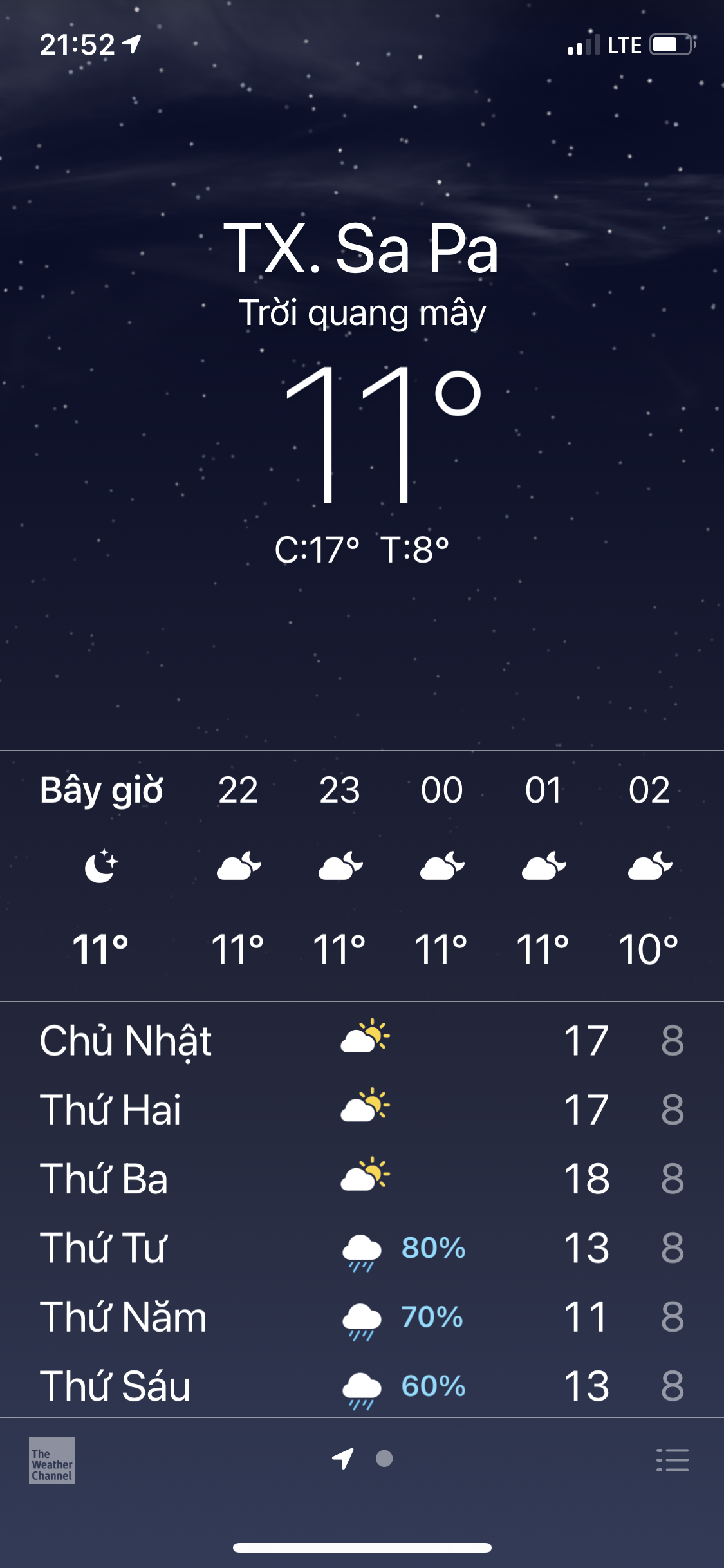Open the city list icon
This screenshot has width=724, height=1568.
pos(672,1460)
